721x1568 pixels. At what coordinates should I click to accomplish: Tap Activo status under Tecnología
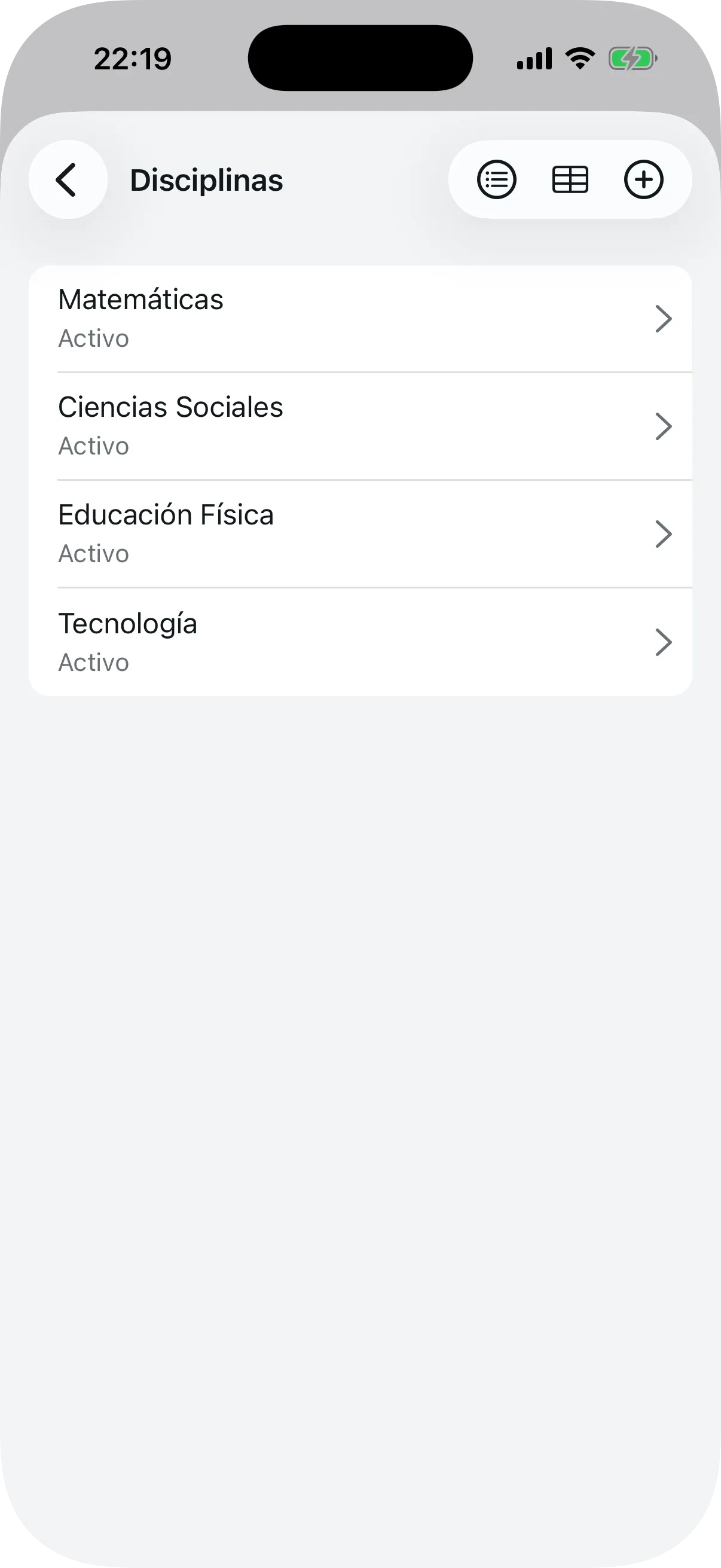click(93, 661)
